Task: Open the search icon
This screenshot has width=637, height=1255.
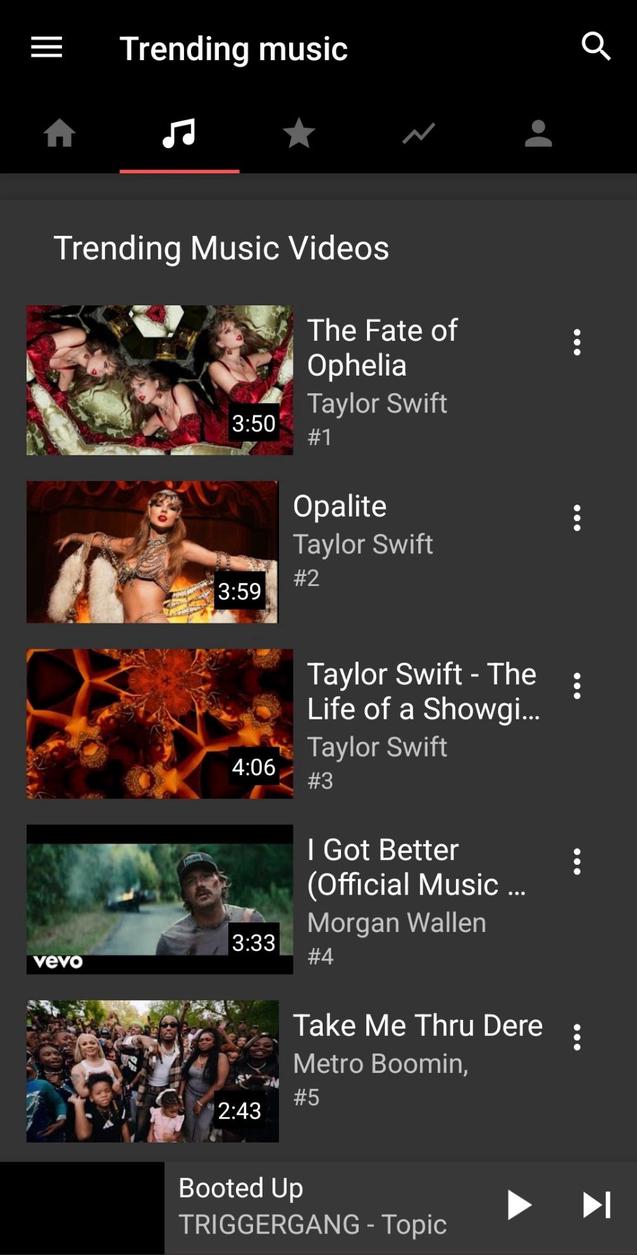Action: click(596, 46)
